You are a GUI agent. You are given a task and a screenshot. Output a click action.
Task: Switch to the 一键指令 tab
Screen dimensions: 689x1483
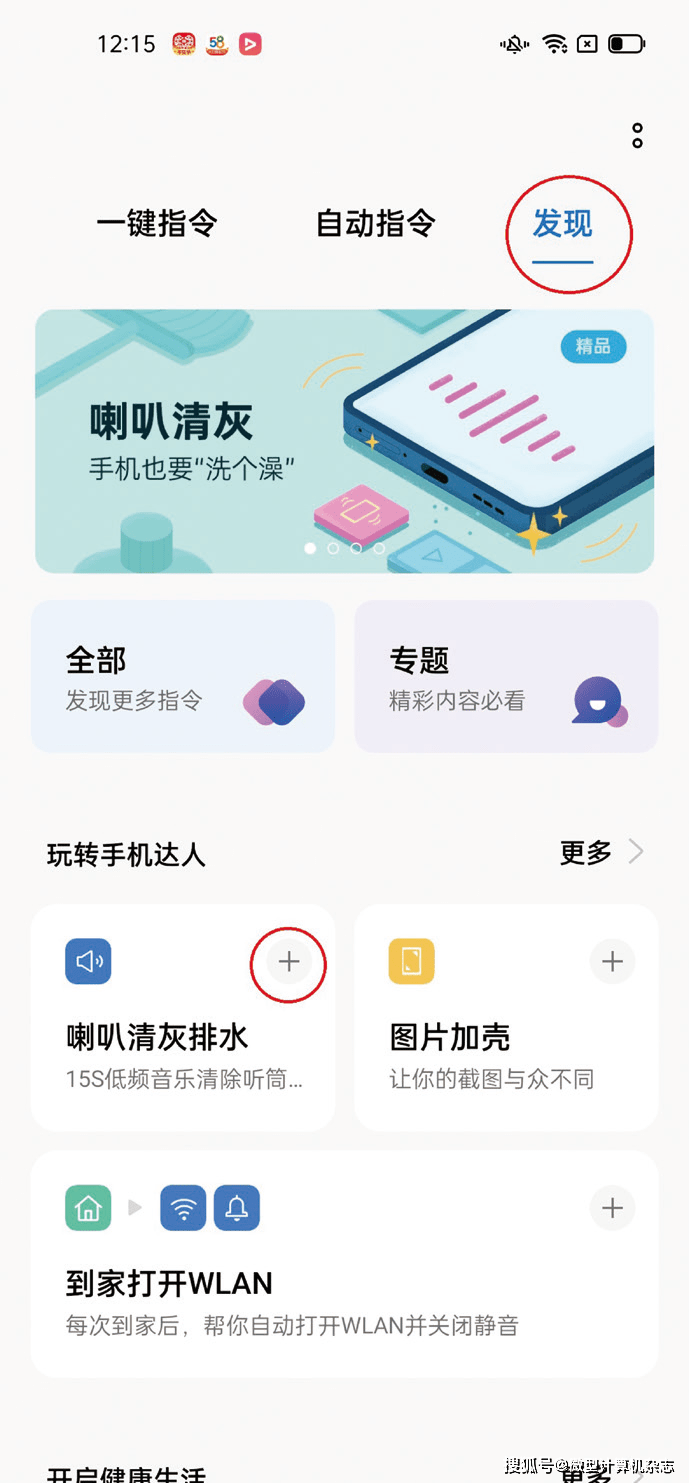[157, 223]
